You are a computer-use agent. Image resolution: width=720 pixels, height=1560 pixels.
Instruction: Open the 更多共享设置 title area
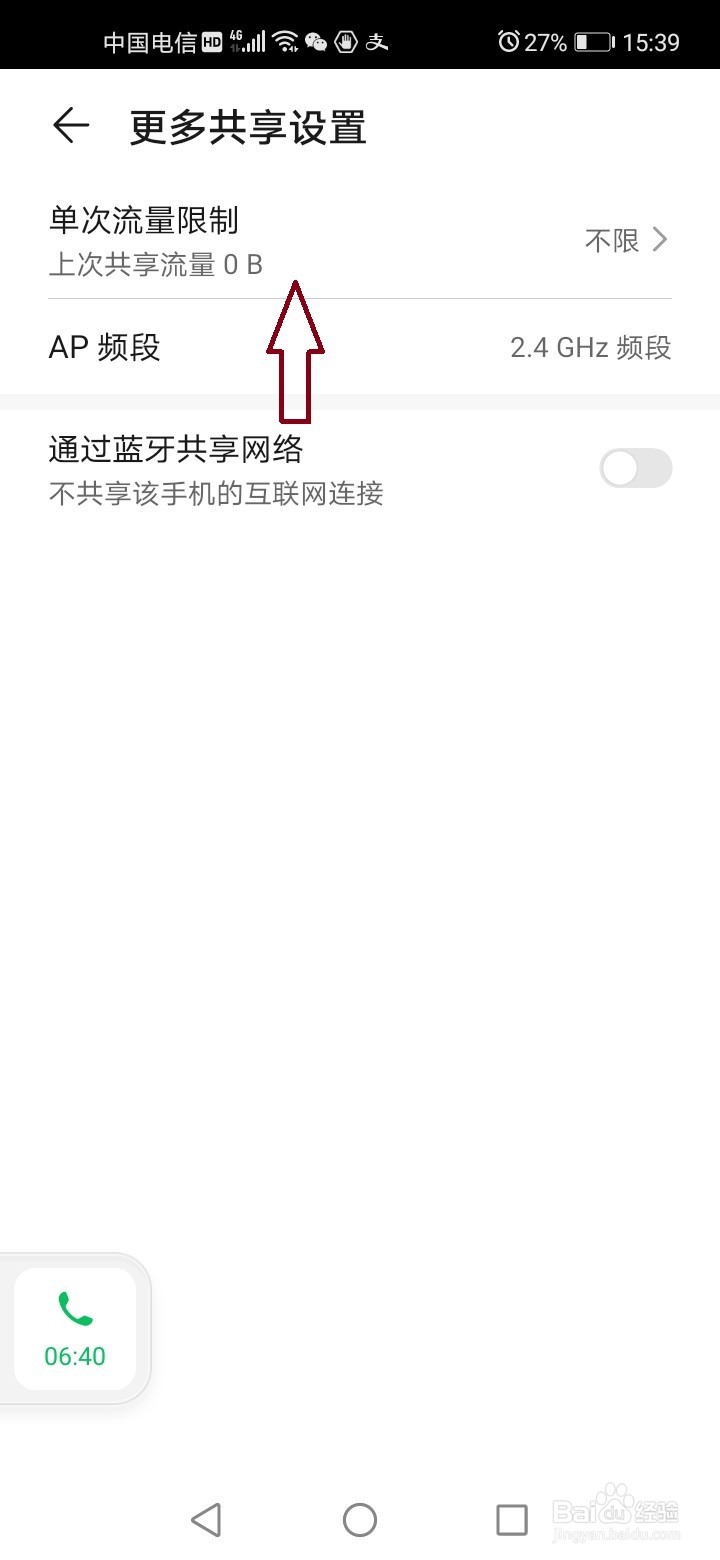tap(247, 127)
